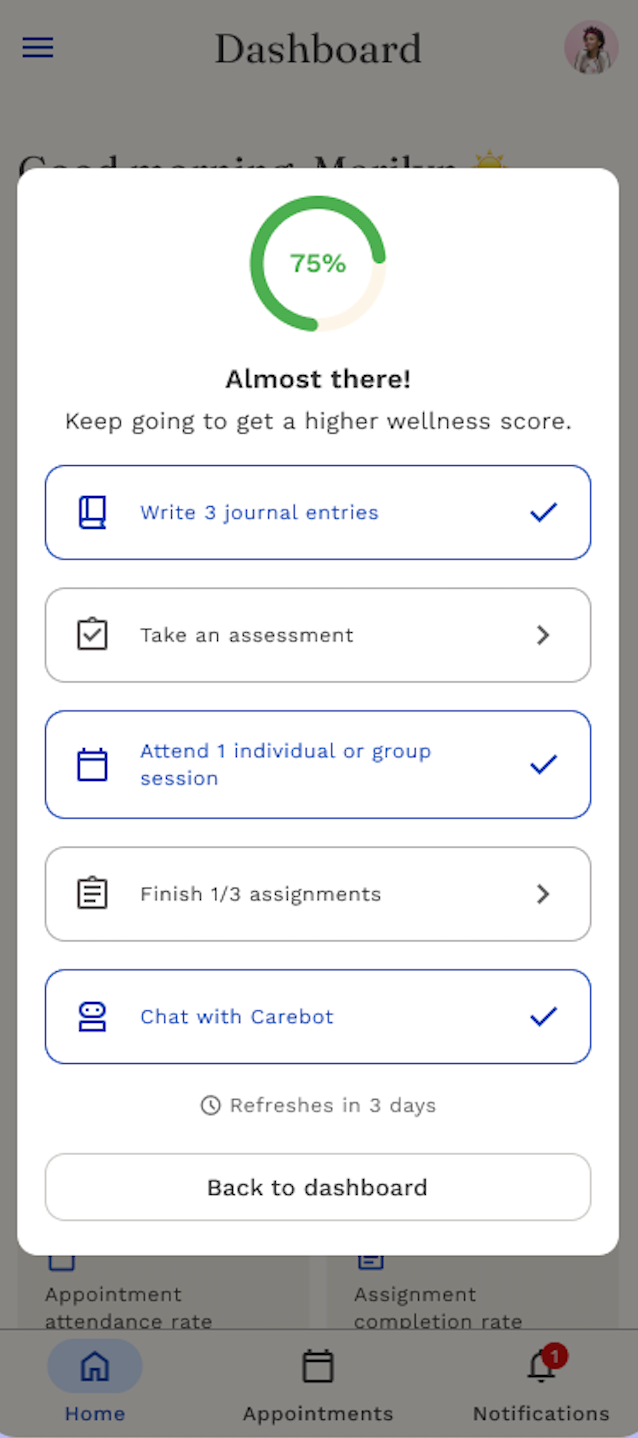The width and height of the screenshot is (638, 1438).
Task: Switch to the Home tab
Action: coord(95,1384)
